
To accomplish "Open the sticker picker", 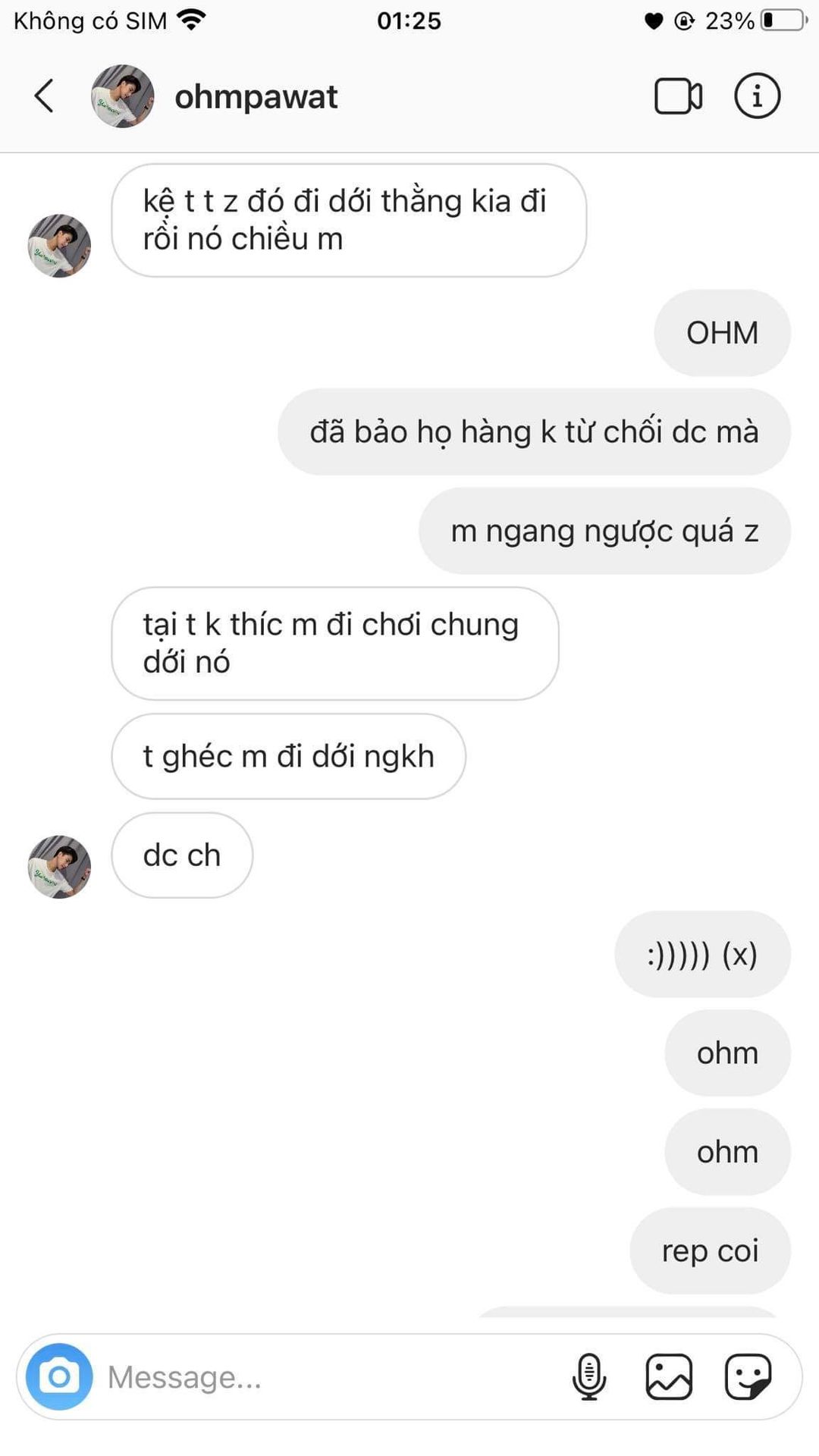I will click(x=748, y=1376).
